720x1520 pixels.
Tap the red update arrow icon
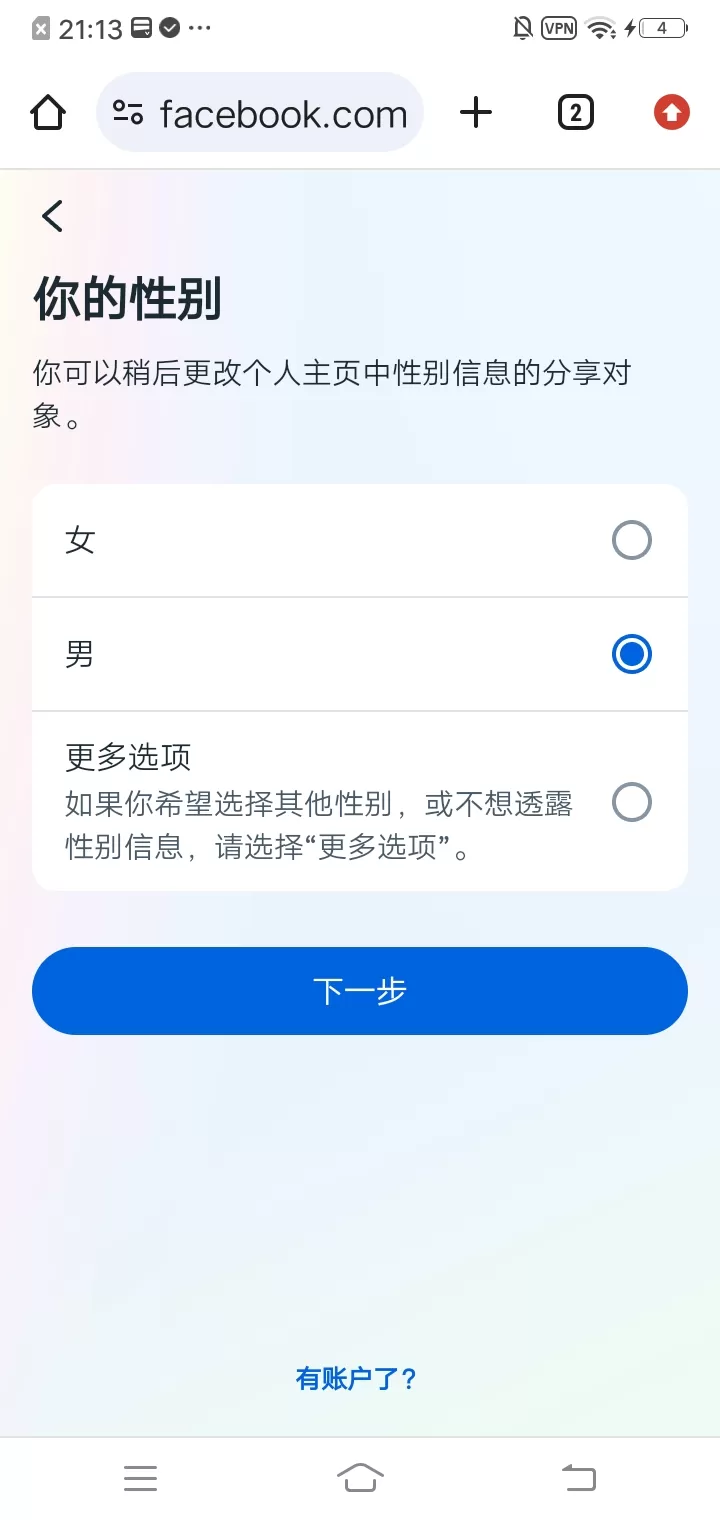pyautogui.click(x=672, y=113)
